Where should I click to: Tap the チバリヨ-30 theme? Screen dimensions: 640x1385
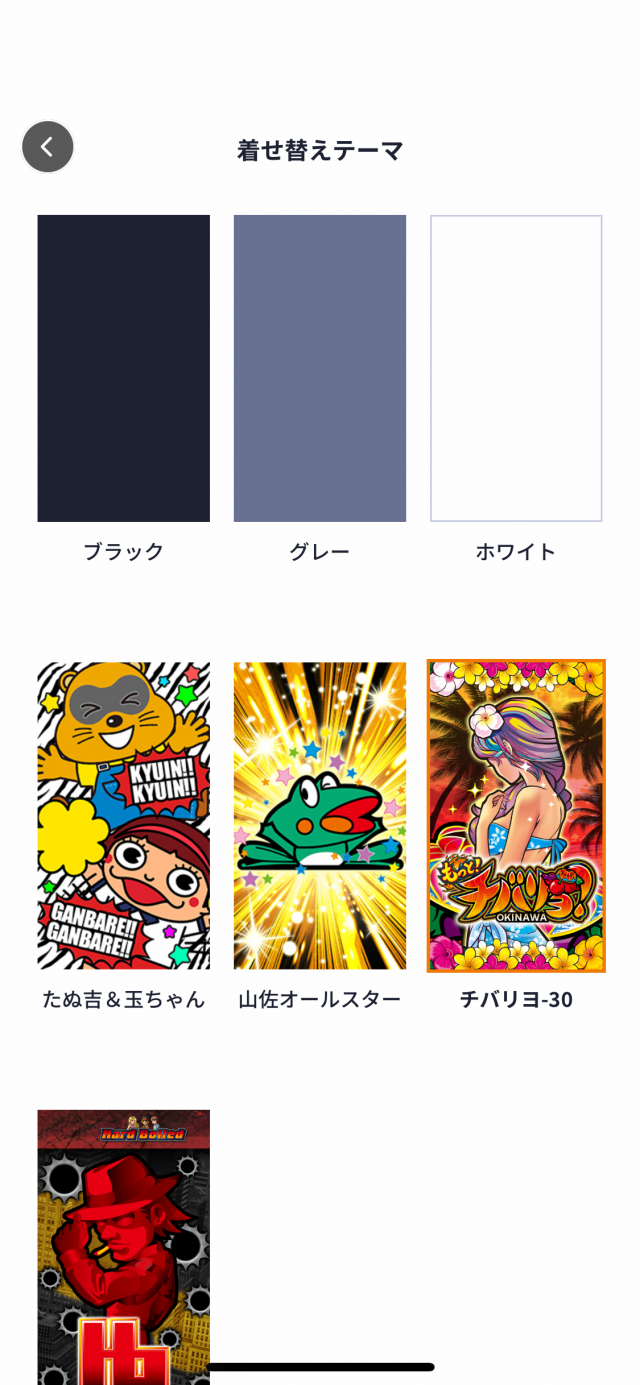[516, 815]
